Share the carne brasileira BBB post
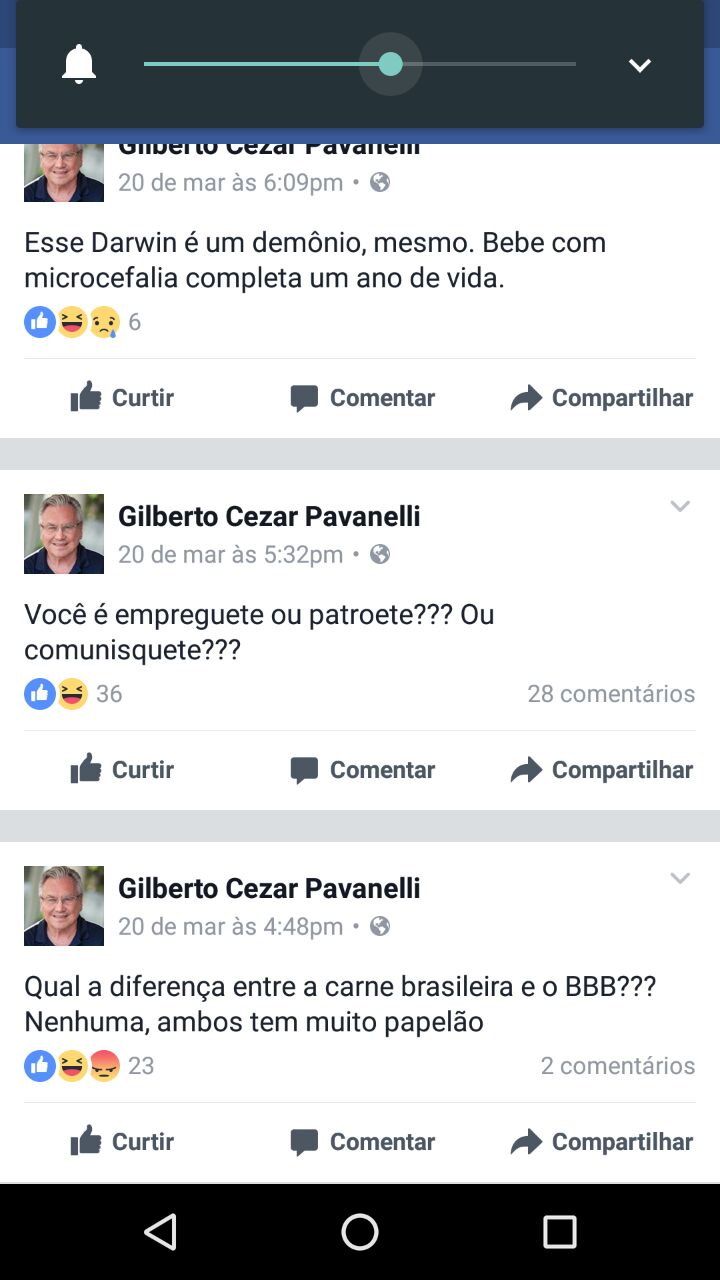 [601, 1142]
